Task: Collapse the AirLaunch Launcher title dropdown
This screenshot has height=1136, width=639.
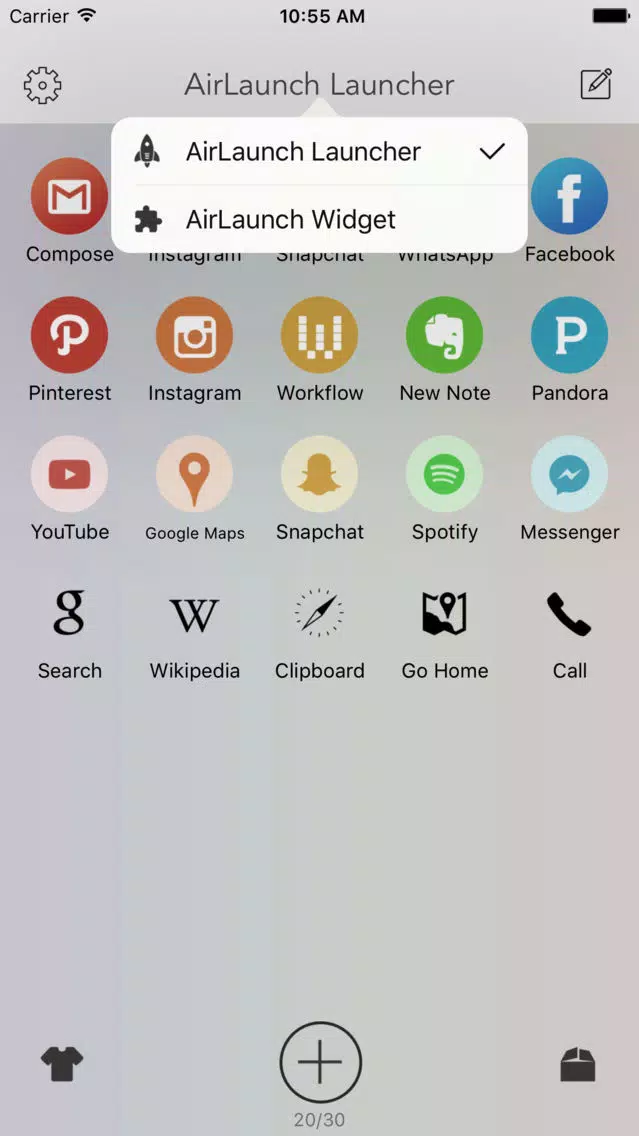Action: pyautogui.click(x=319, y=85)
